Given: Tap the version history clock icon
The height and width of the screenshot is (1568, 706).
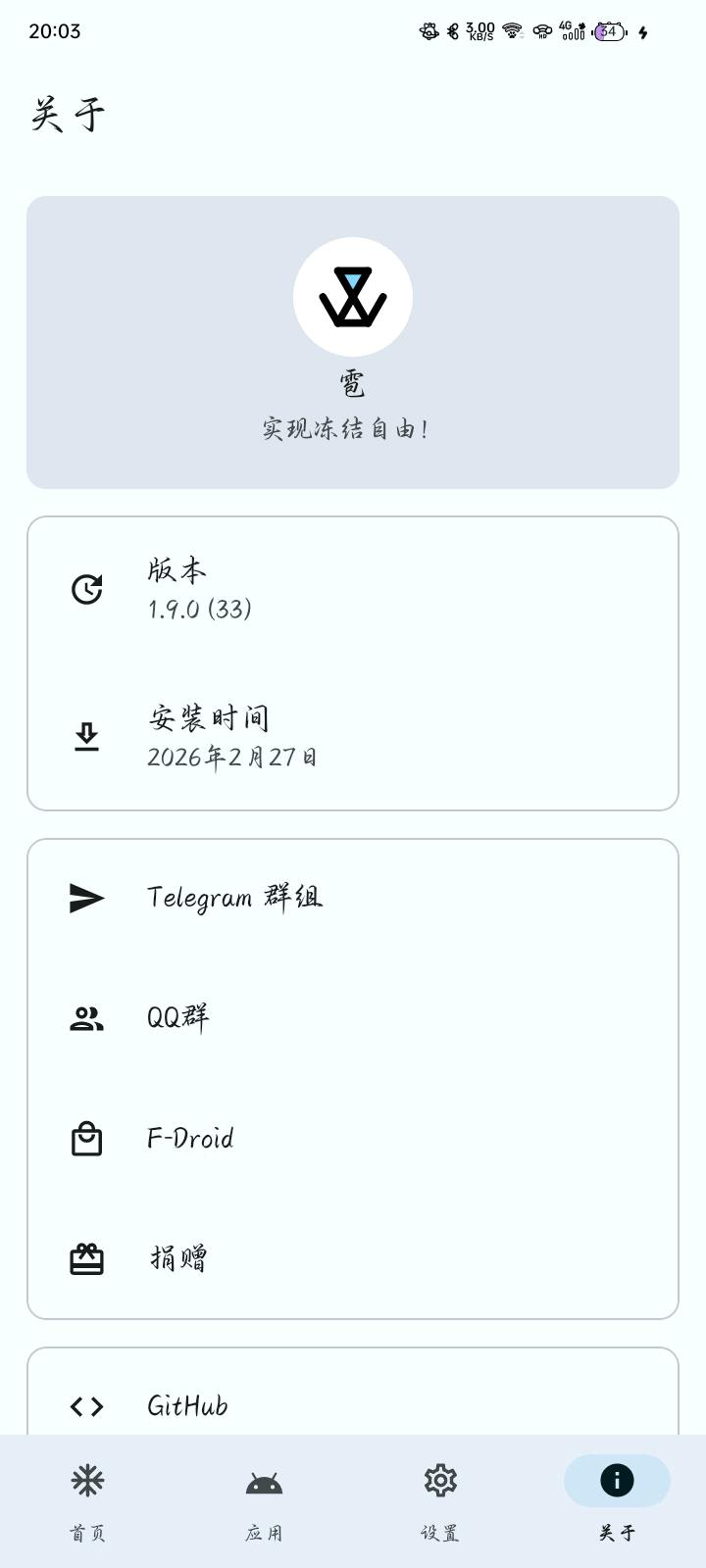Looking at the screenshot, I should pyautogui.click(x=86, y=588).
